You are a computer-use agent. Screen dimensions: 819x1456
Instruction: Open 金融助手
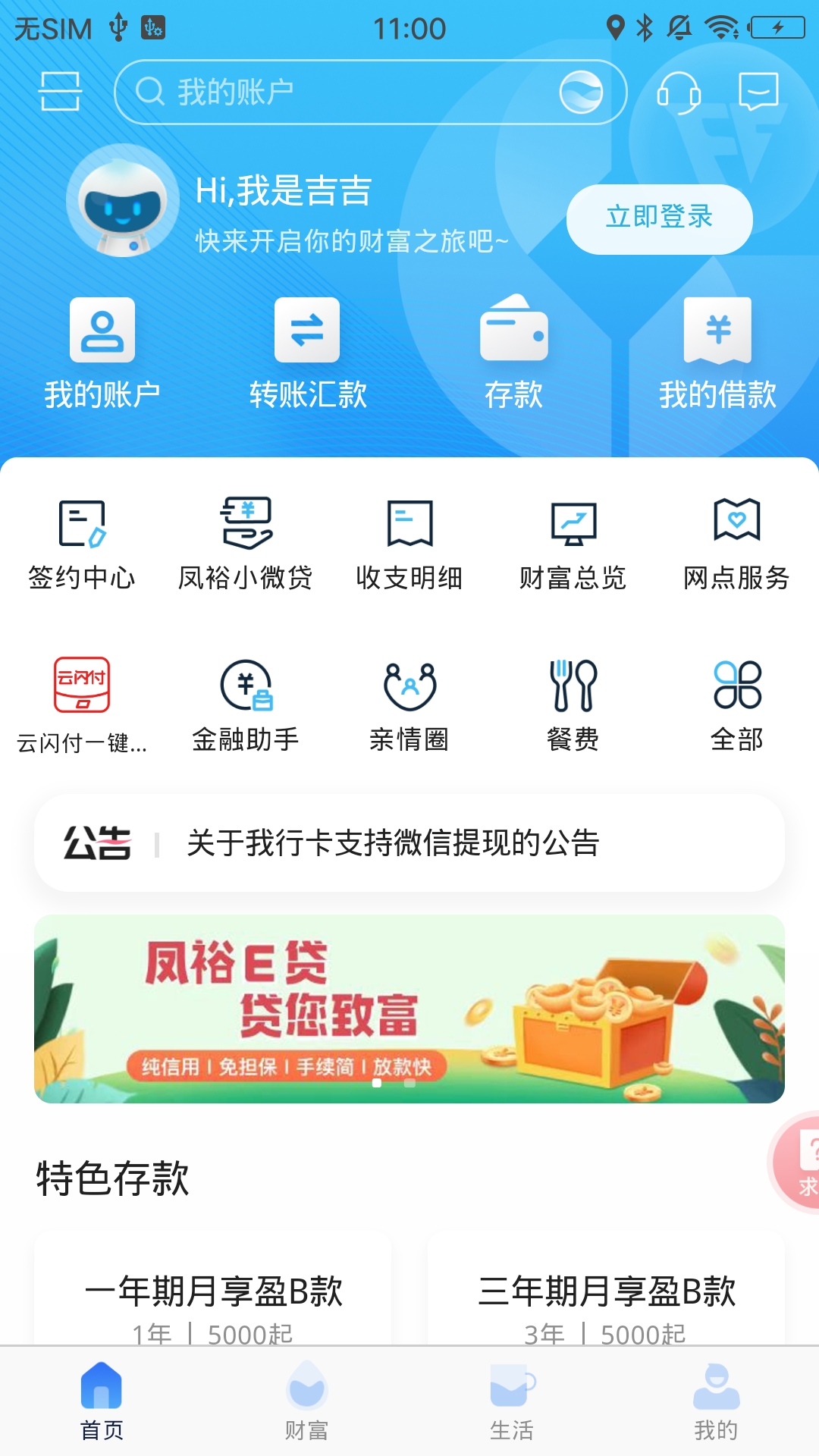pyautogui.click(x=245, y=705)
